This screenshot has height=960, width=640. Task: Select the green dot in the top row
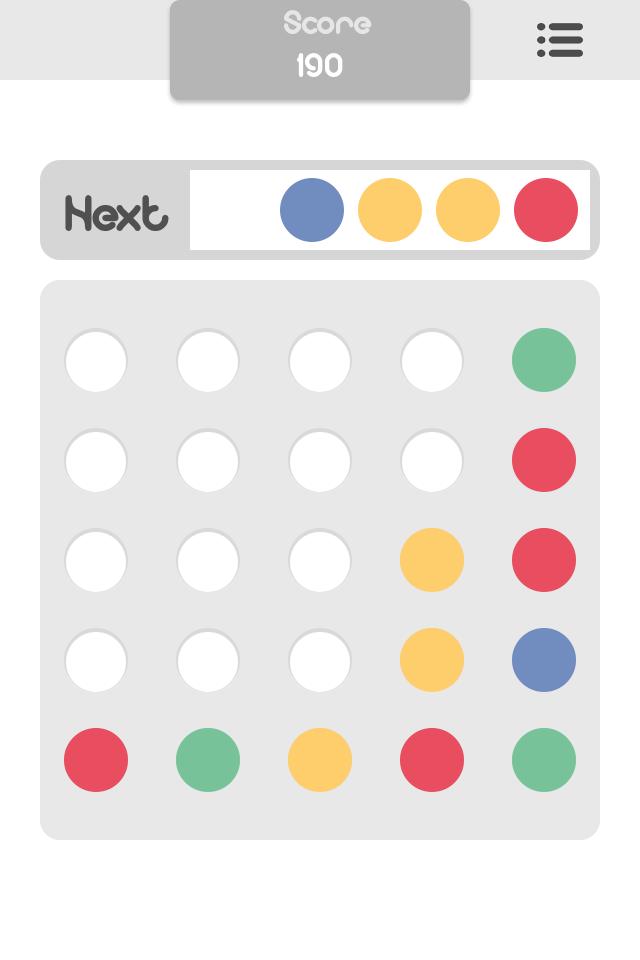pos(544,360)
